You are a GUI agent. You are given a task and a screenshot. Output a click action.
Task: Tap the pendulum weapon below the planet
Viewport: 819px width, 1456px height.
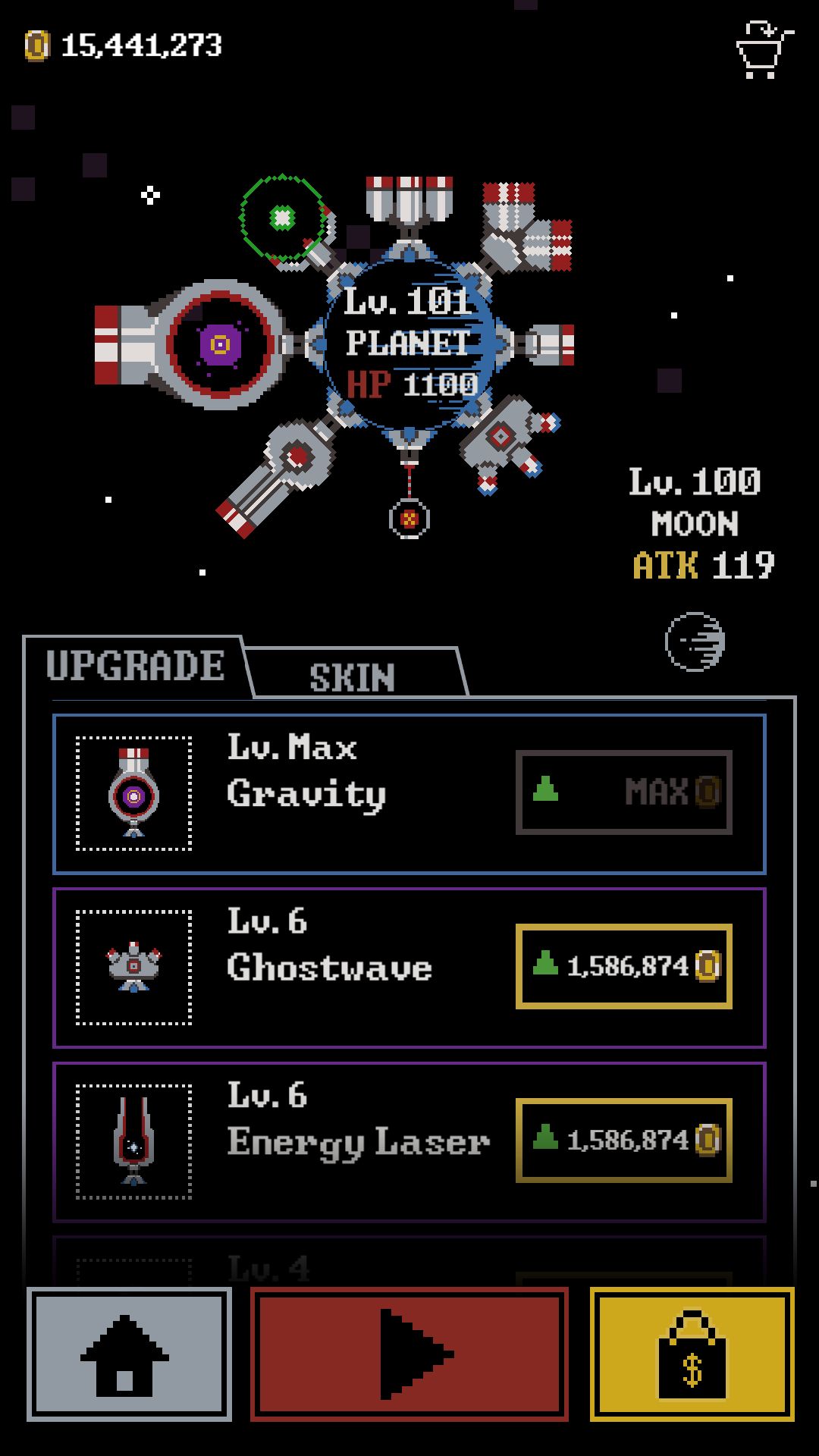[408, 518]
